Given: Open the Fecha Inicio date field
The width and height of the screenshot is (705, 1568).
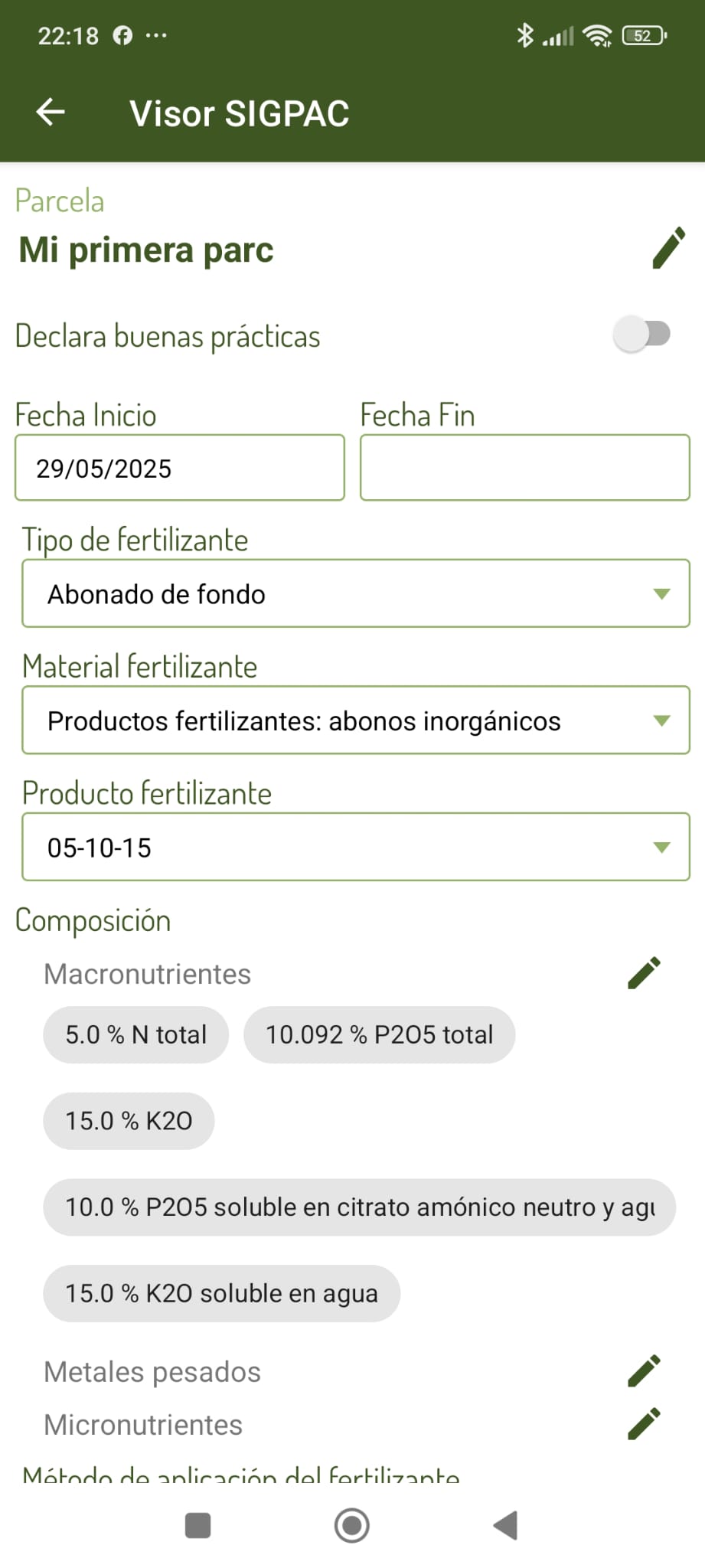Looking at the screenshot, I should click(180, 468).
